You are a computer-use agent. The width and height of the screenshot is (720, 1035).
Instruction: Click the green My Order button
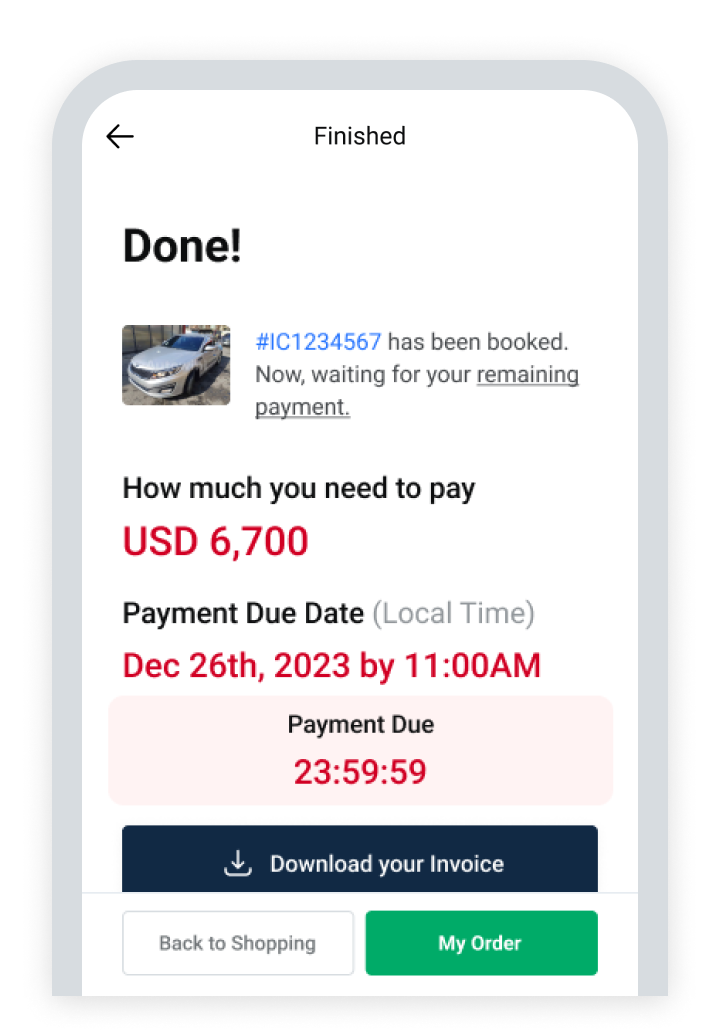pyautogui.click(x=481, y=942)
